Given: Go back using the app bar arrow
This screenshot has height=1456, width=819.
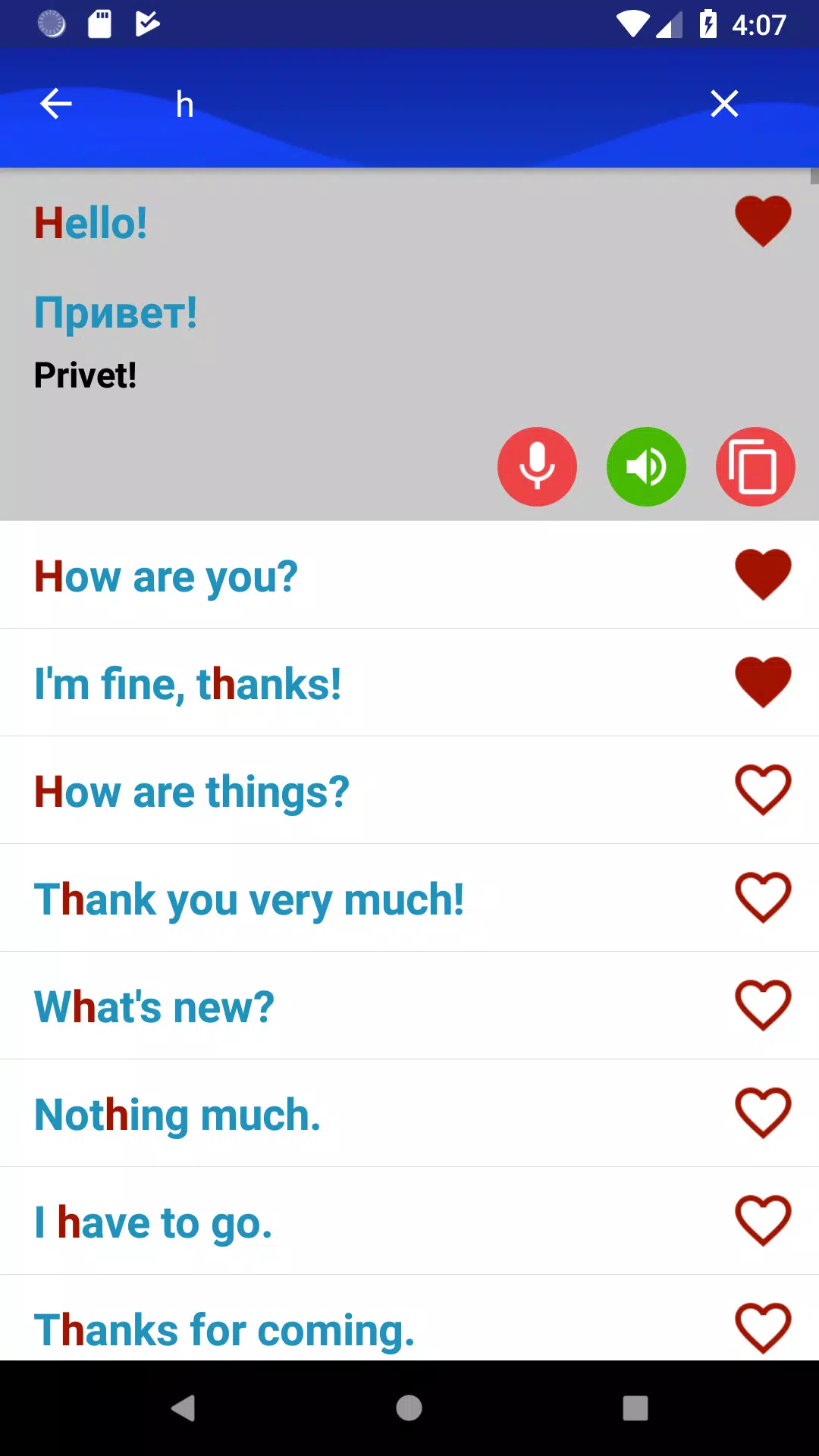Looking at the screenshot, I should [55, 104].
